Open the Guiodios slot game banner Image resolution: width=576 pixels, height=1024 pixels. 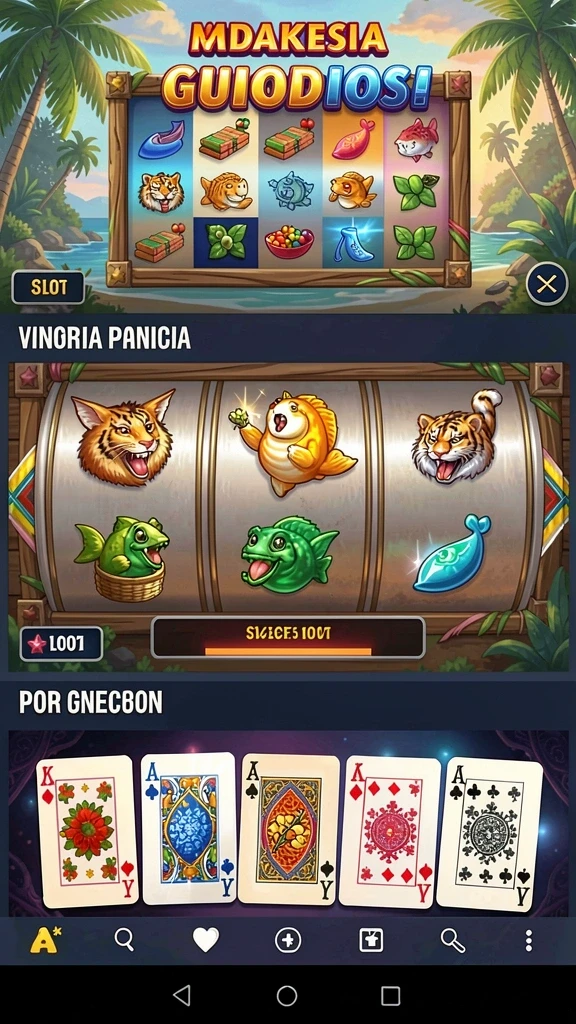288,157
